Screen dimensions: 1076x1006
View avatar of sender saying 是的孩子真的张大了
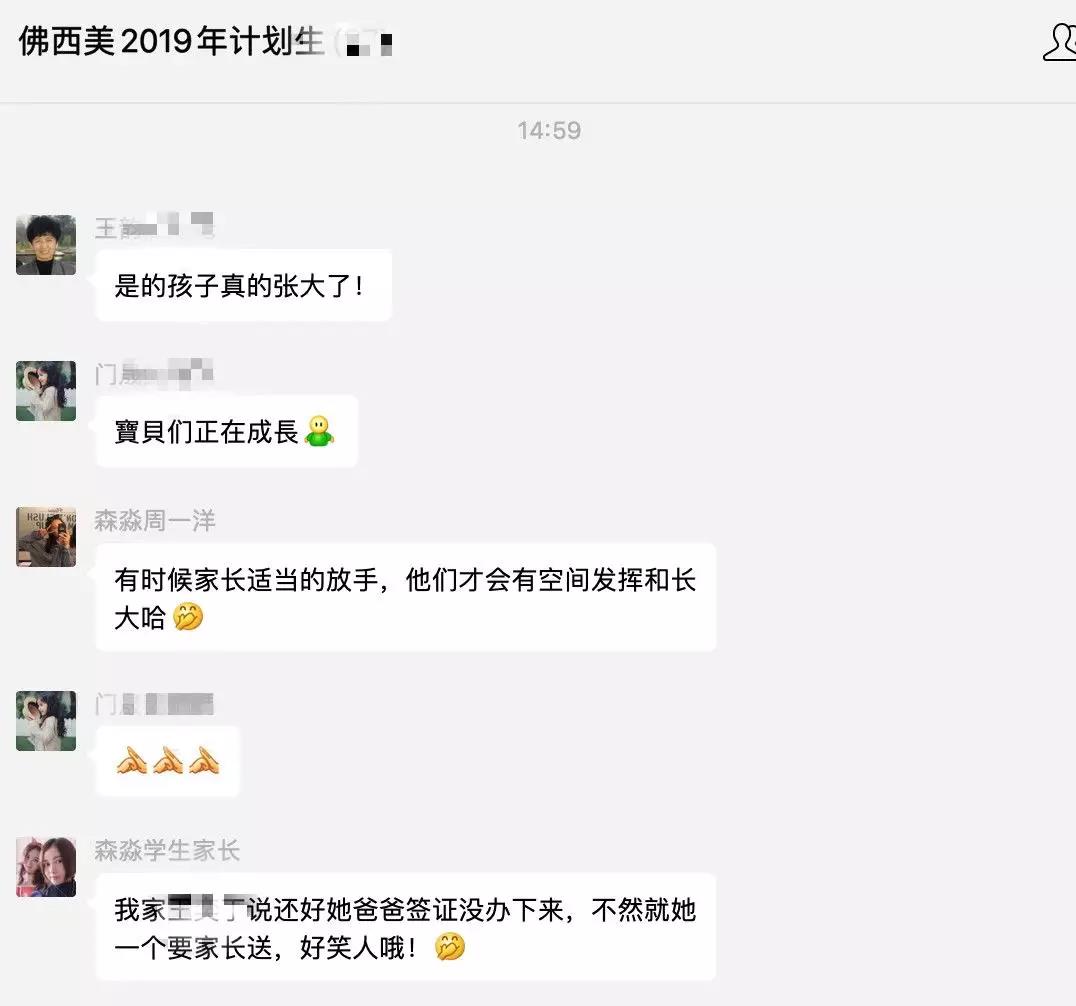tap(46, 245)
